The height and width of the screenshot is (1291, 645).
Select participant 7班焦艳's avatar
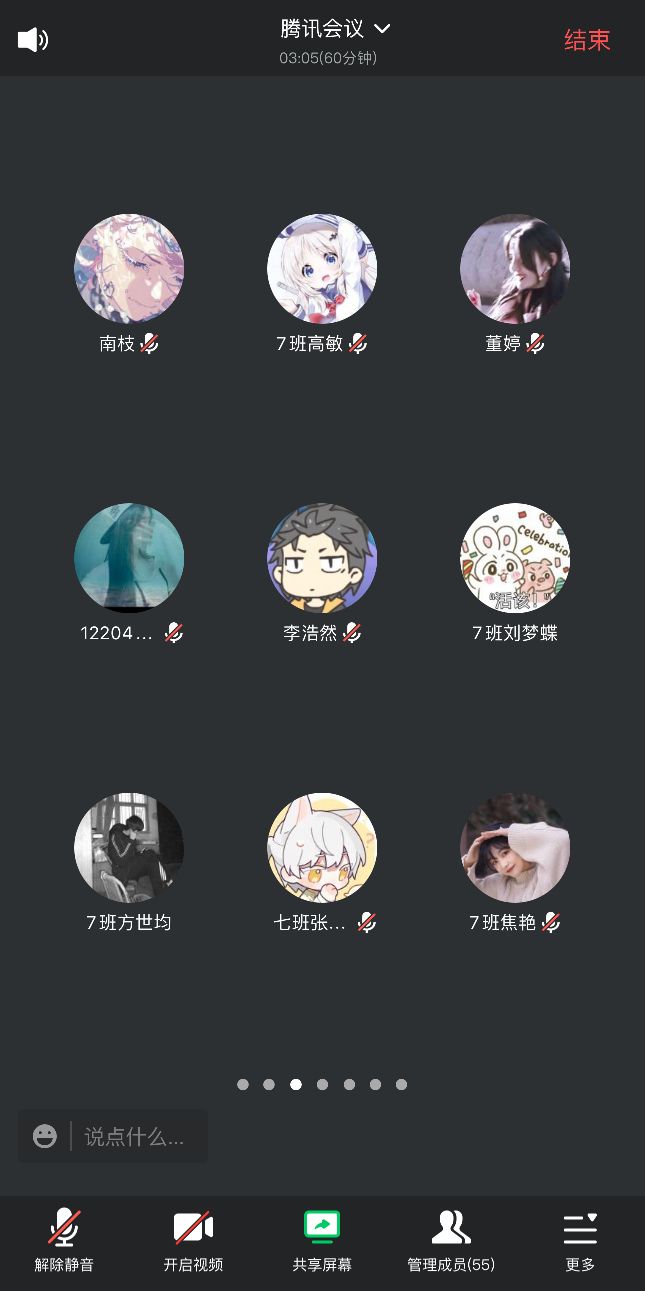click(x=515, y=848)
